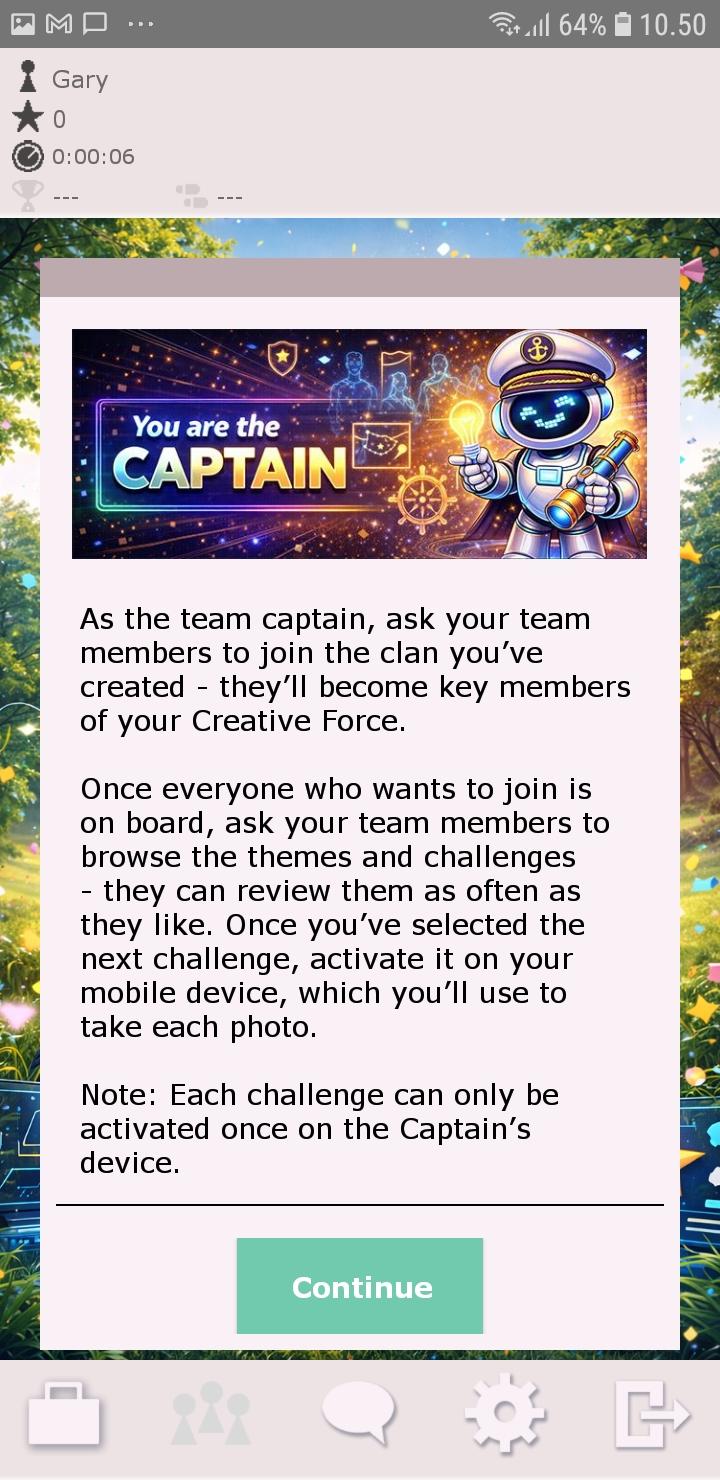720x1480 pixels.
Task: Open the settings gear
Action: click(x=505, y=1414)
